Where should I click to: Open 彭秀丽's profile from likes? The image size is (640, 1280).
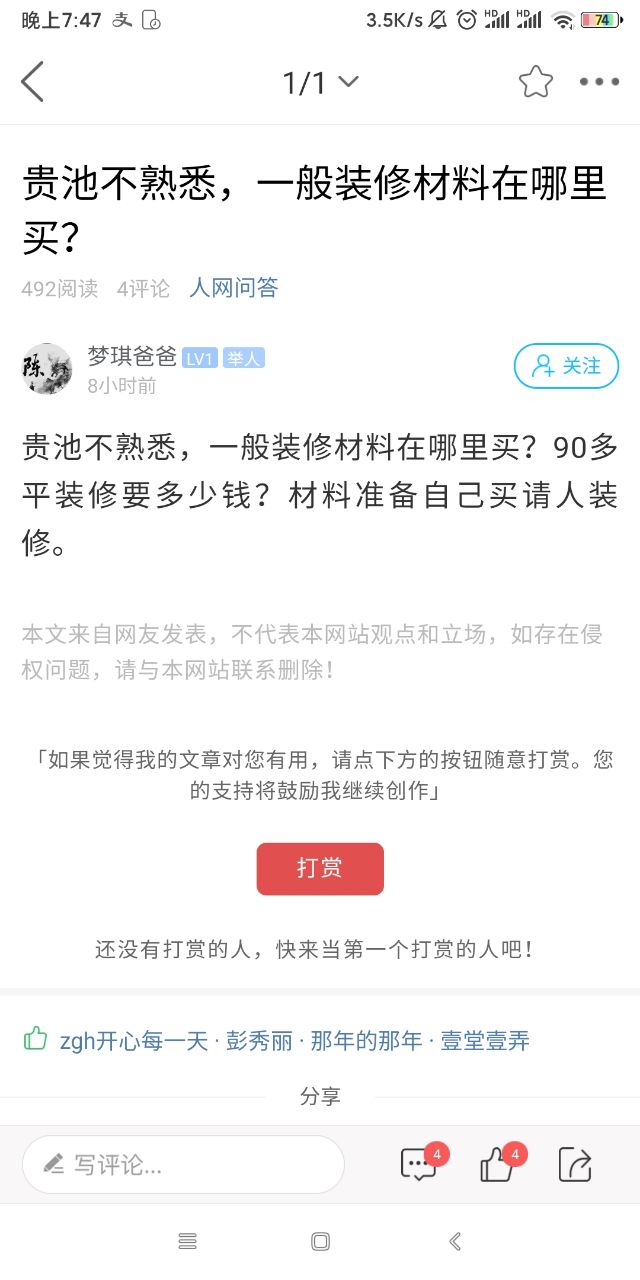point(258,1041)
